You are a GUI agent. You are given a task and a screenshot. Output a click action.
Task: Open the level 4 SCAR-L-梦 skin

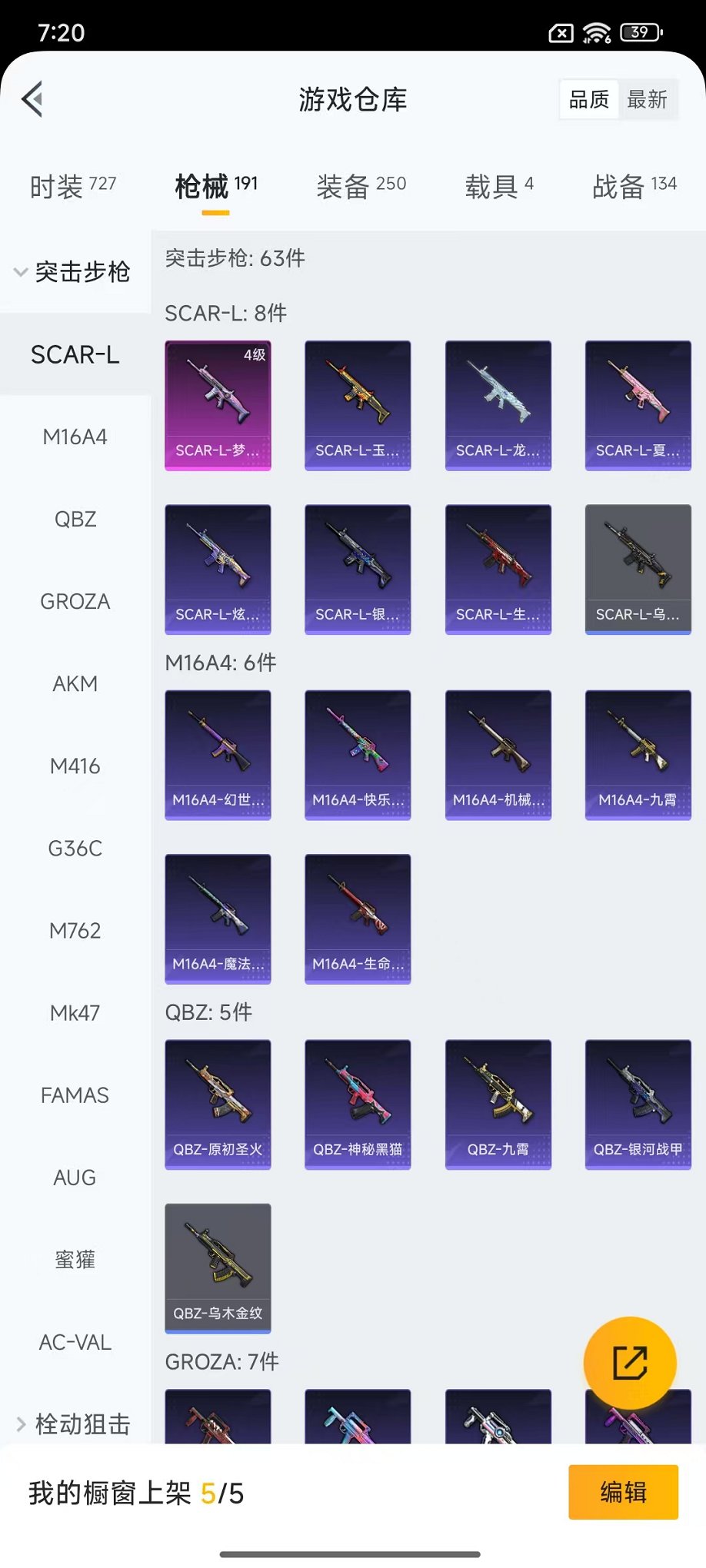point(218,405)
